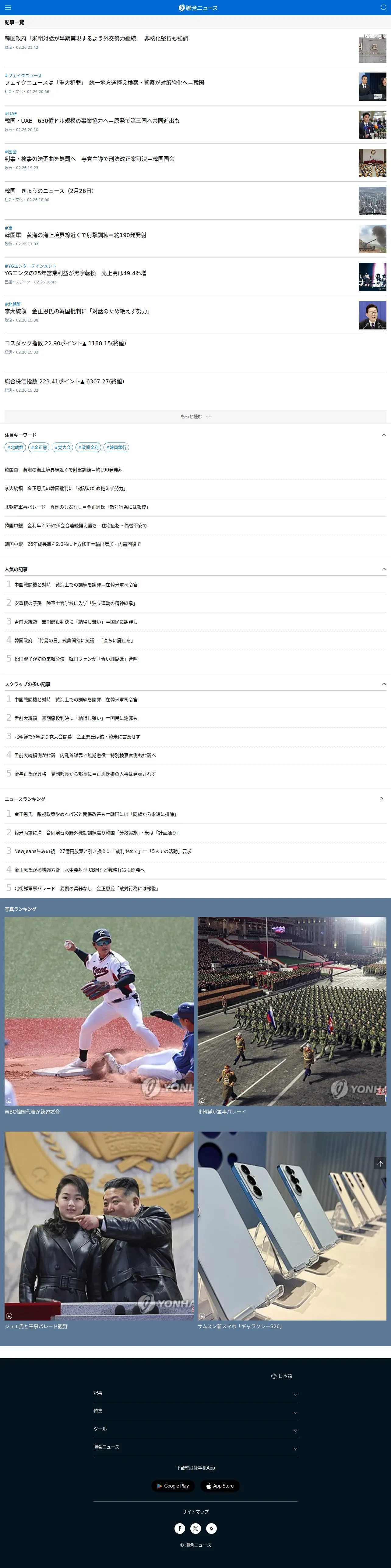Tap the もっと読む button
Screen dimensions: 391x1568
(195, 417)
